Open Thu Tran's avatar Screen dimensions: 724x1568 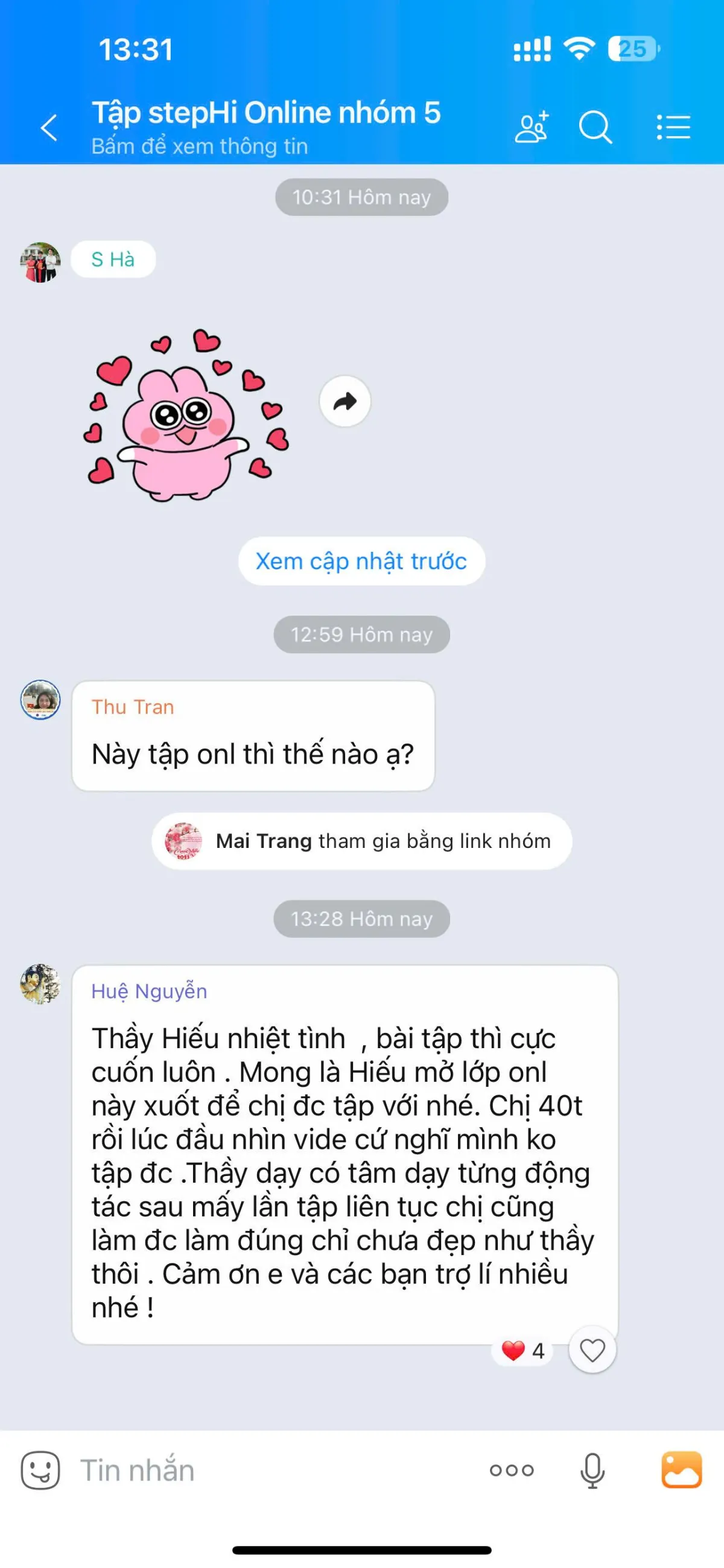[x=40, y=700]
